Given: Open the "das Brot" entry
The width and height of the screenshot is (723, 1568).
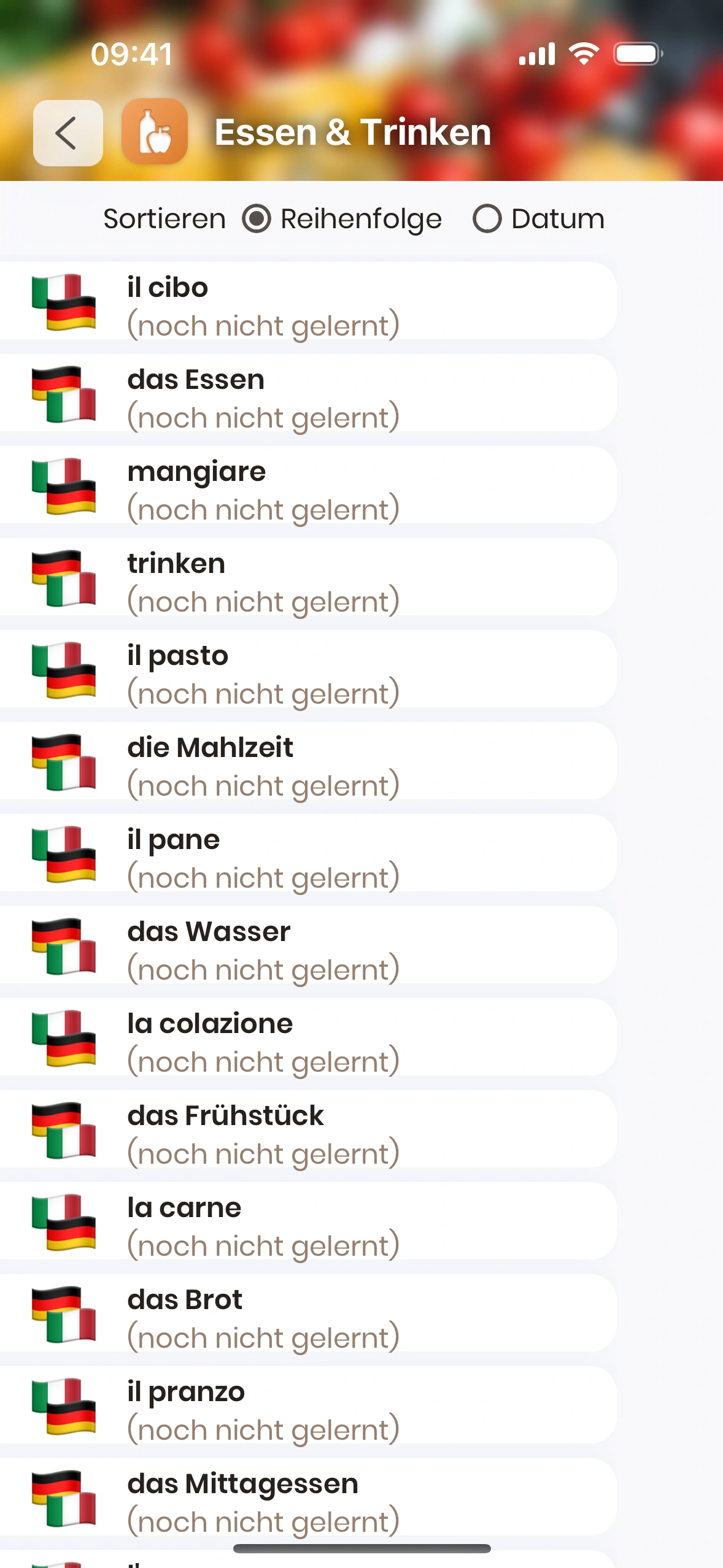Looking at the screenshot, I should pos(307,1314).
